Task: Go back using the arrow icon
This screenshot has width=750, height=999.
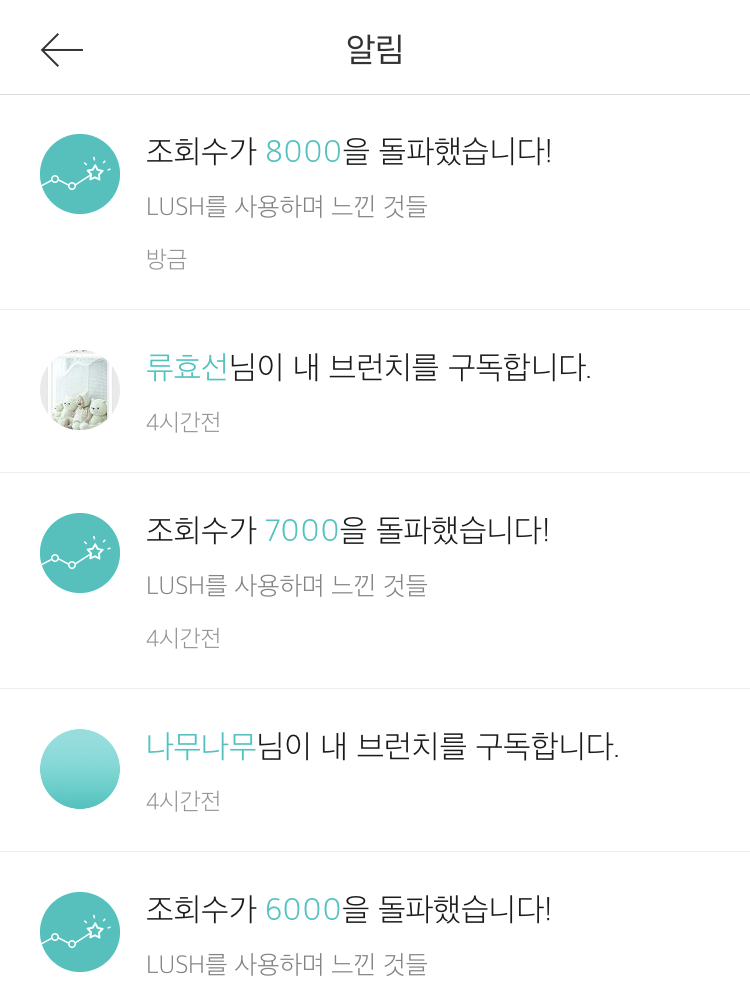Action: click(x=62, y=49)
